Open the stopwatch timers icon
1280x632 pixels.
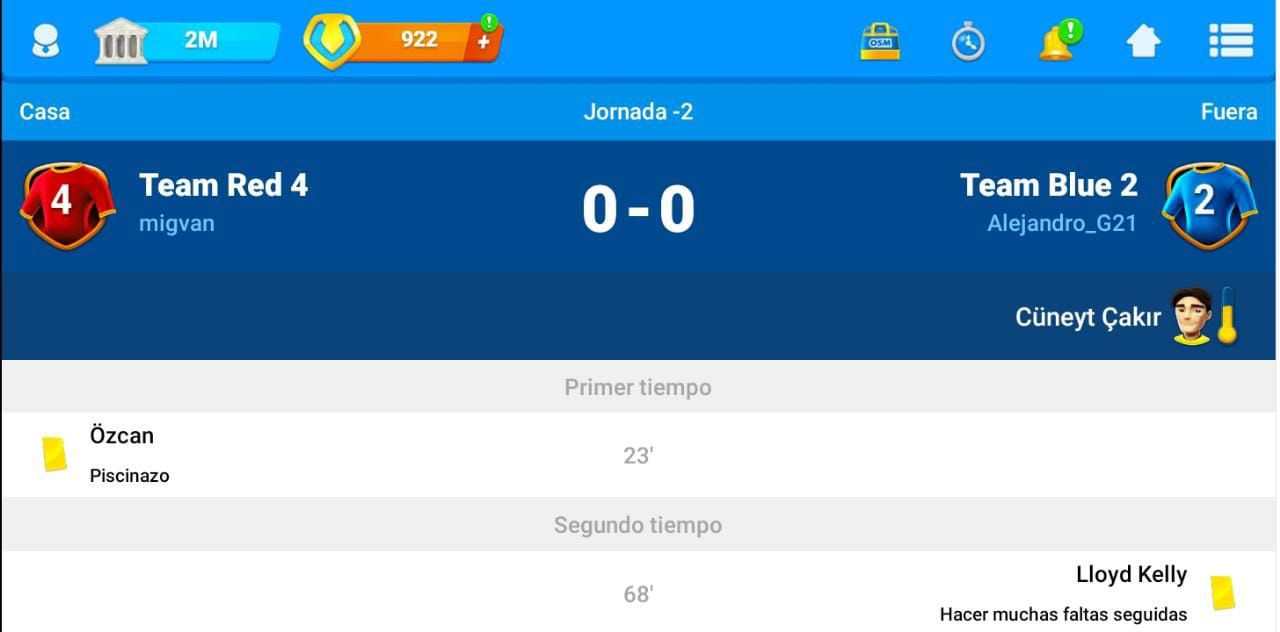pos(967,42)
